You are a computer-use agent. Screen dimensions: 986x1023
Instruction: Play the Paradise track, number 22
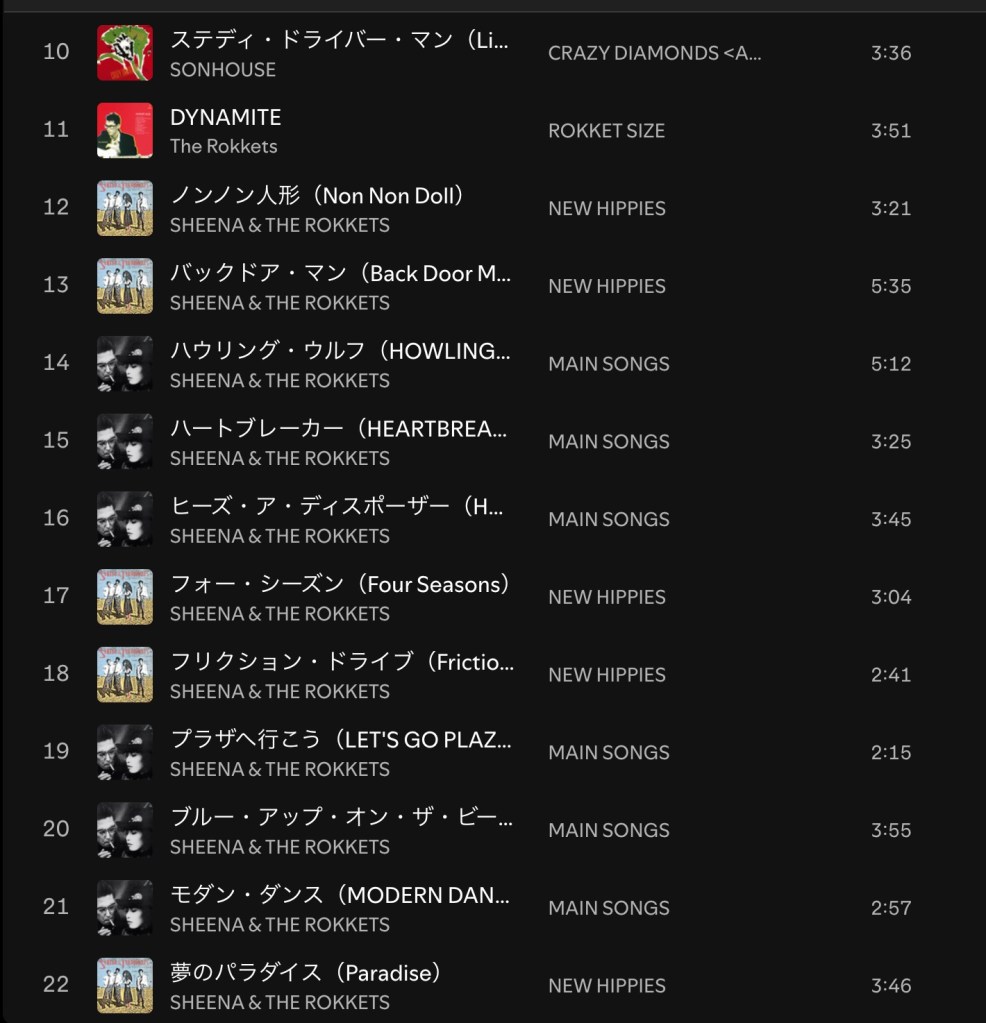click(306, 973)
